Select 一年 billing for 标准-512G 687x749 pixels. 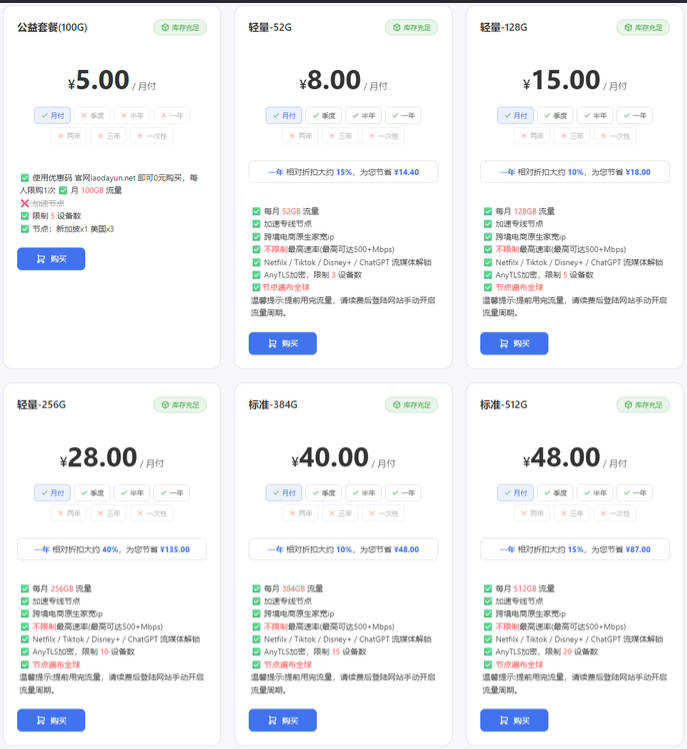click(634, 493)
